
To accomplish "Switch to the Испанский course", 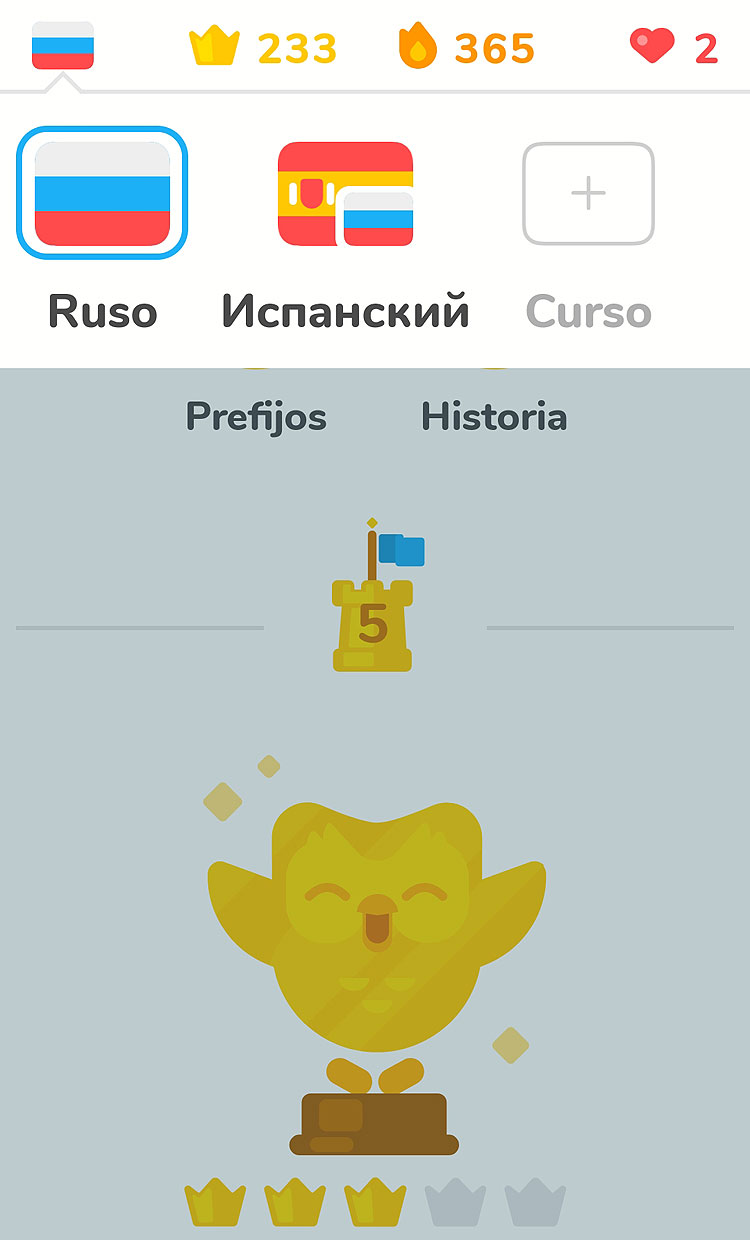I will 345,194.
